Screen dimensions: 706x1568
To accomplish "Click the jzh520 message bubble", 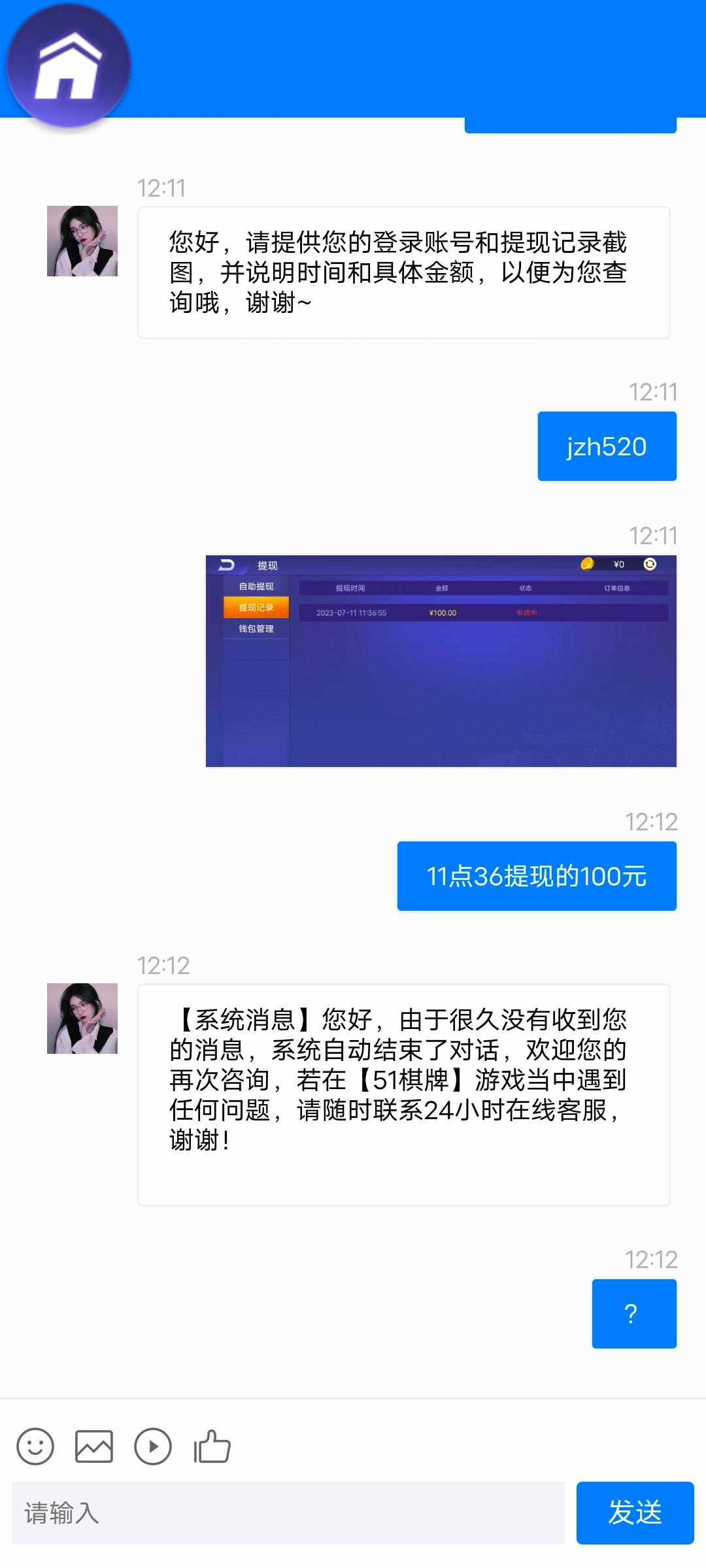I will click(x=606, y=446).
